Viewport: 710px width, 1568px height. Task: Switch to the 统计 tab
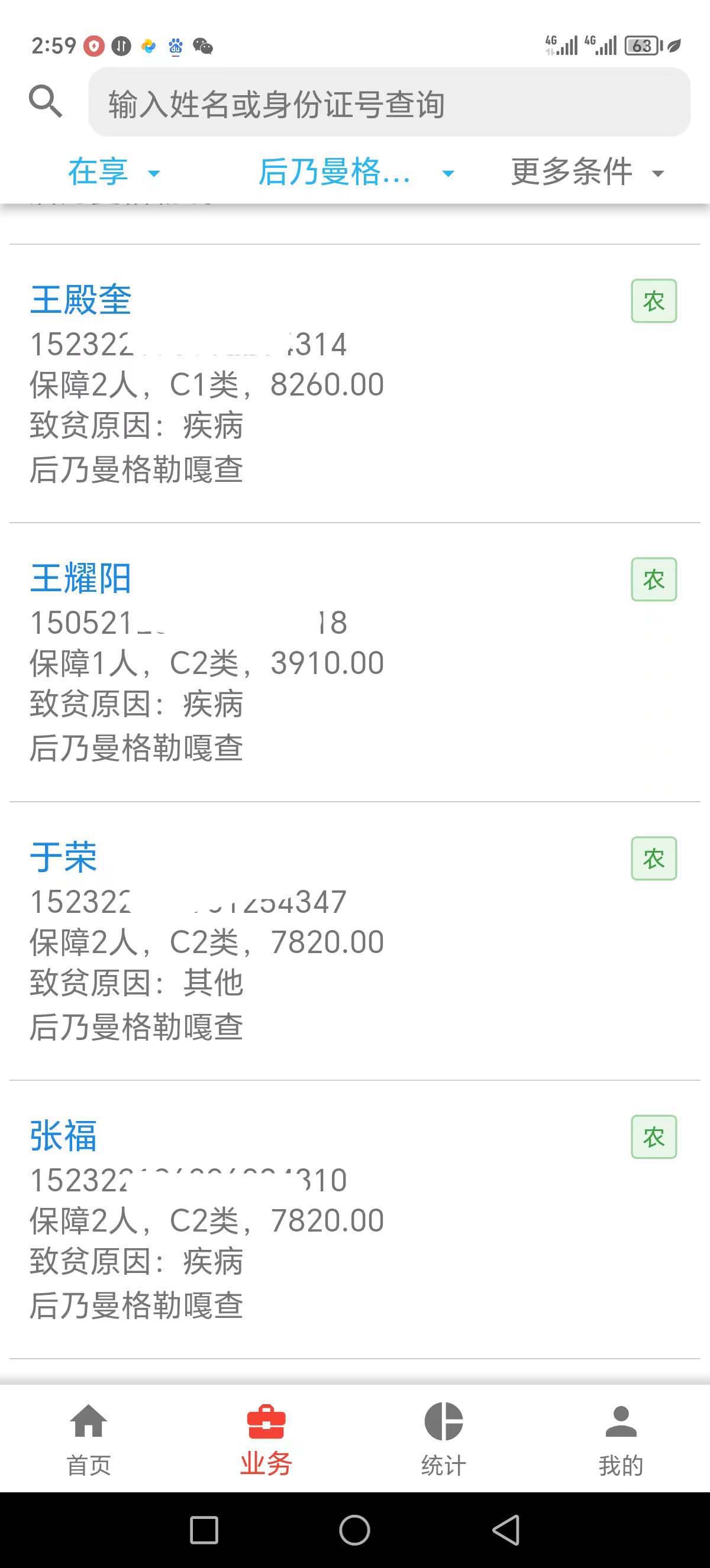pyautogui.click(x=444, y=1440)
